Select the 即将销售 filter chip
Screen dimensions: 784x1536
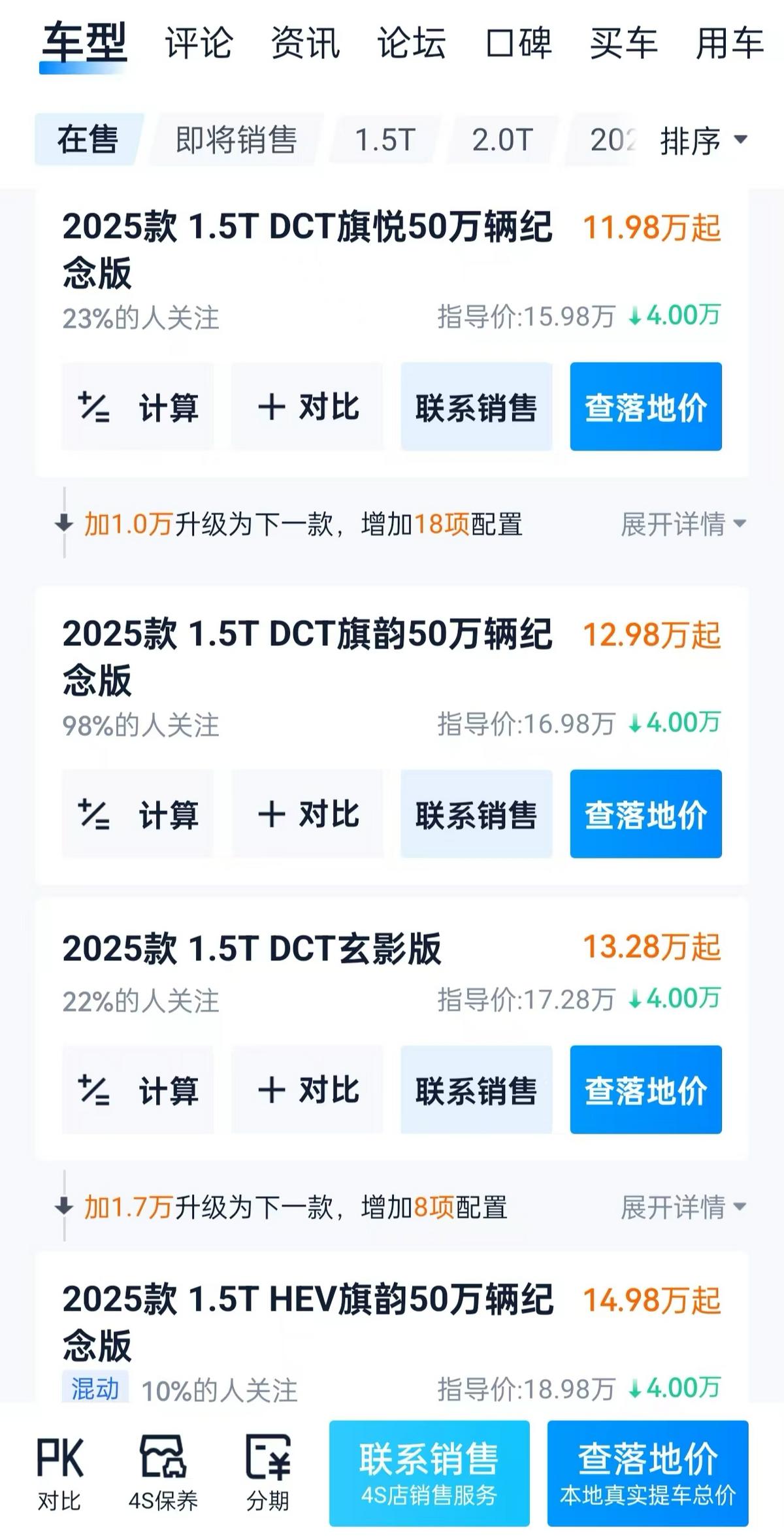tap(236, 139)
